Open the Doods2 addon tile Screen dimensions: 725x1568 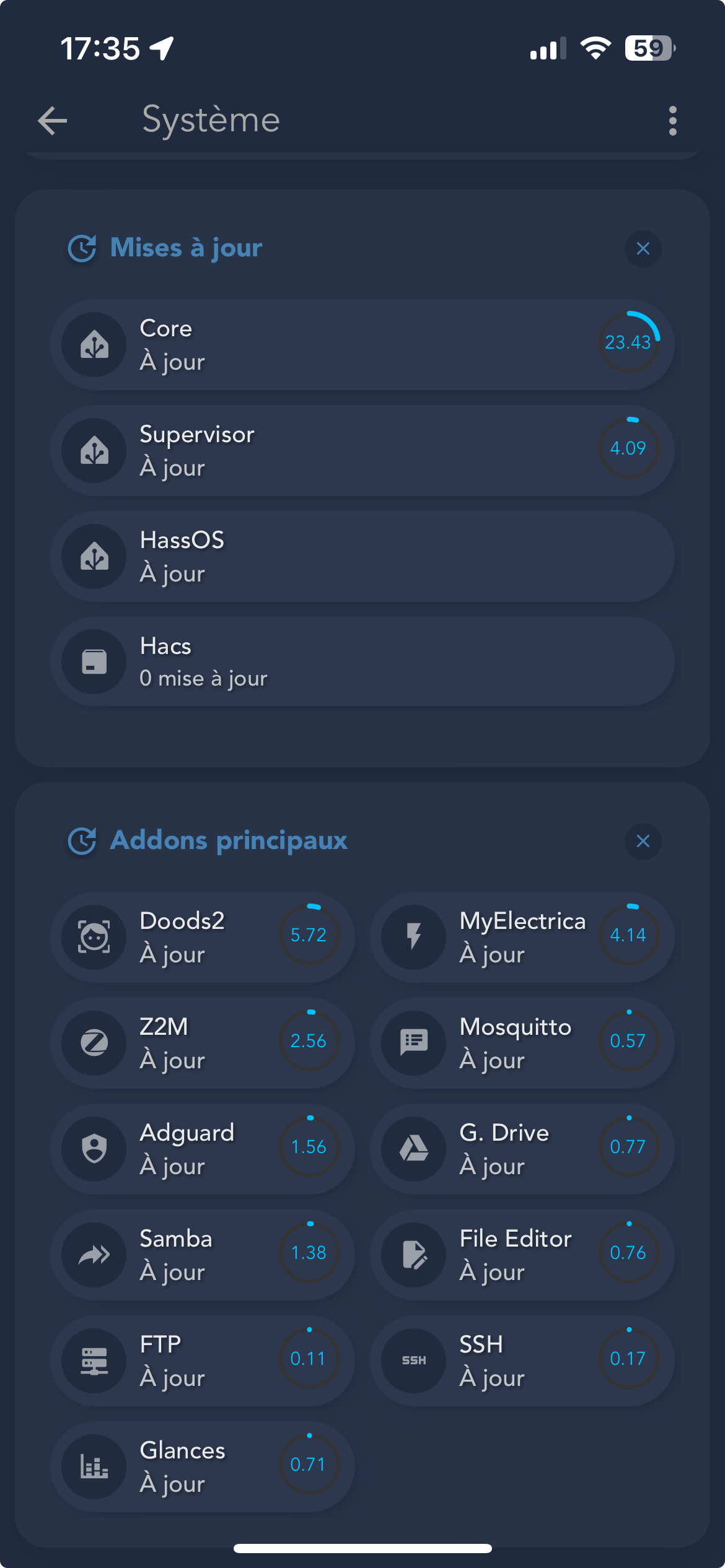(x=203, y=938)
